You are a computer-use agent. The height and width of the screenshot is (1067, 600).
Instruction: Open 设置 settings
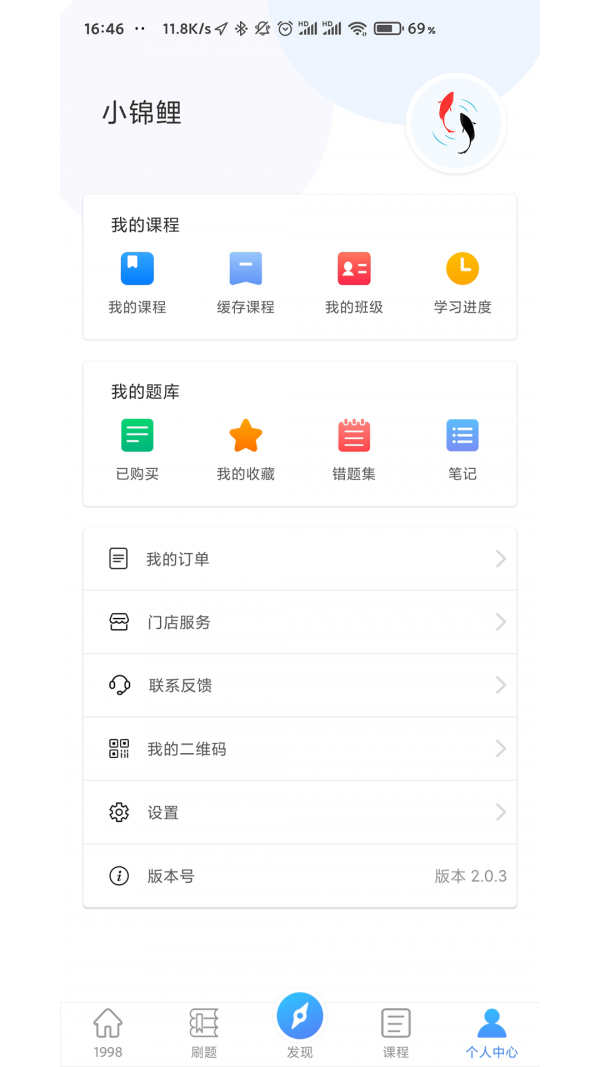(x=300, y=813)
